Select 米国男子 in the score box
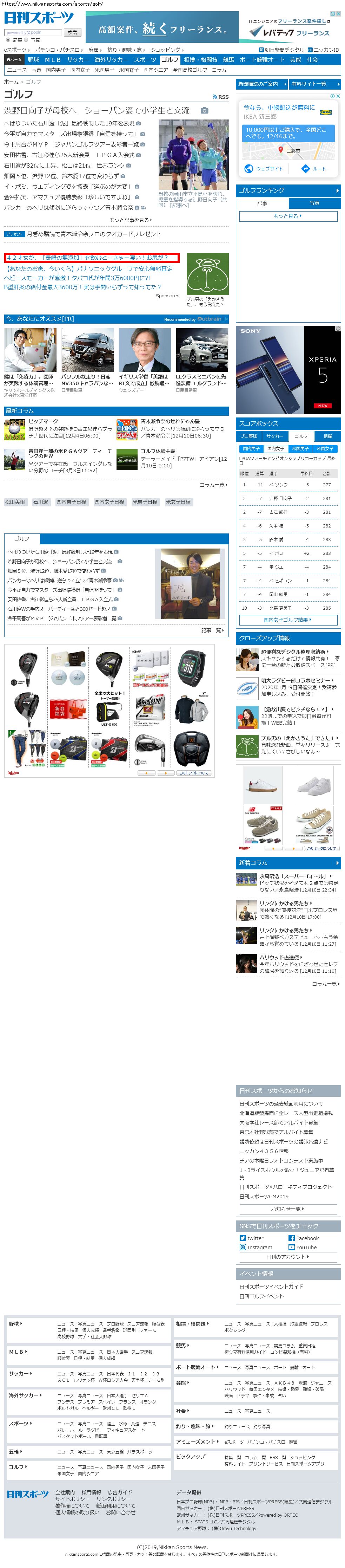This screenshot has width=345, height=1568. 300,449
